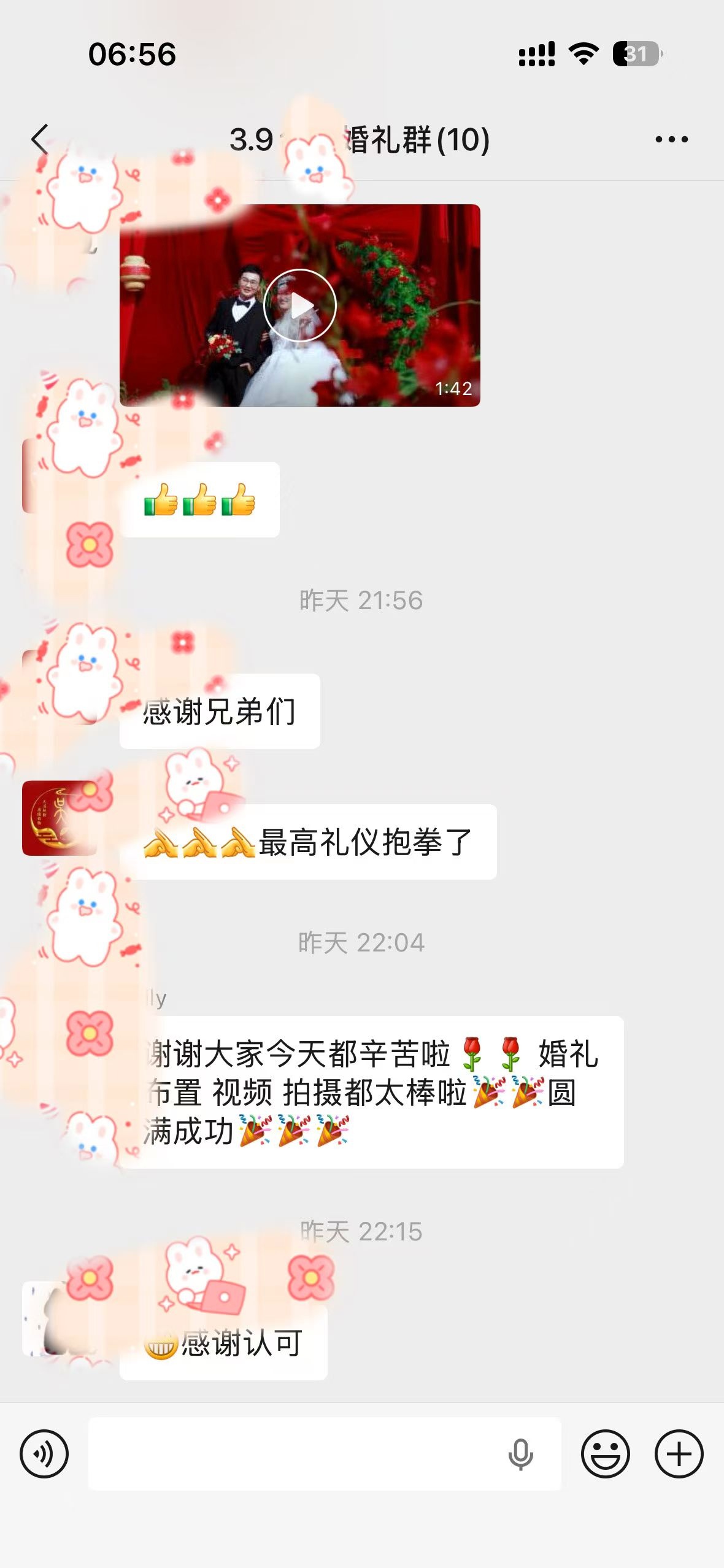
Task: Go back to the chat list
Action: (x=40, y=139)
